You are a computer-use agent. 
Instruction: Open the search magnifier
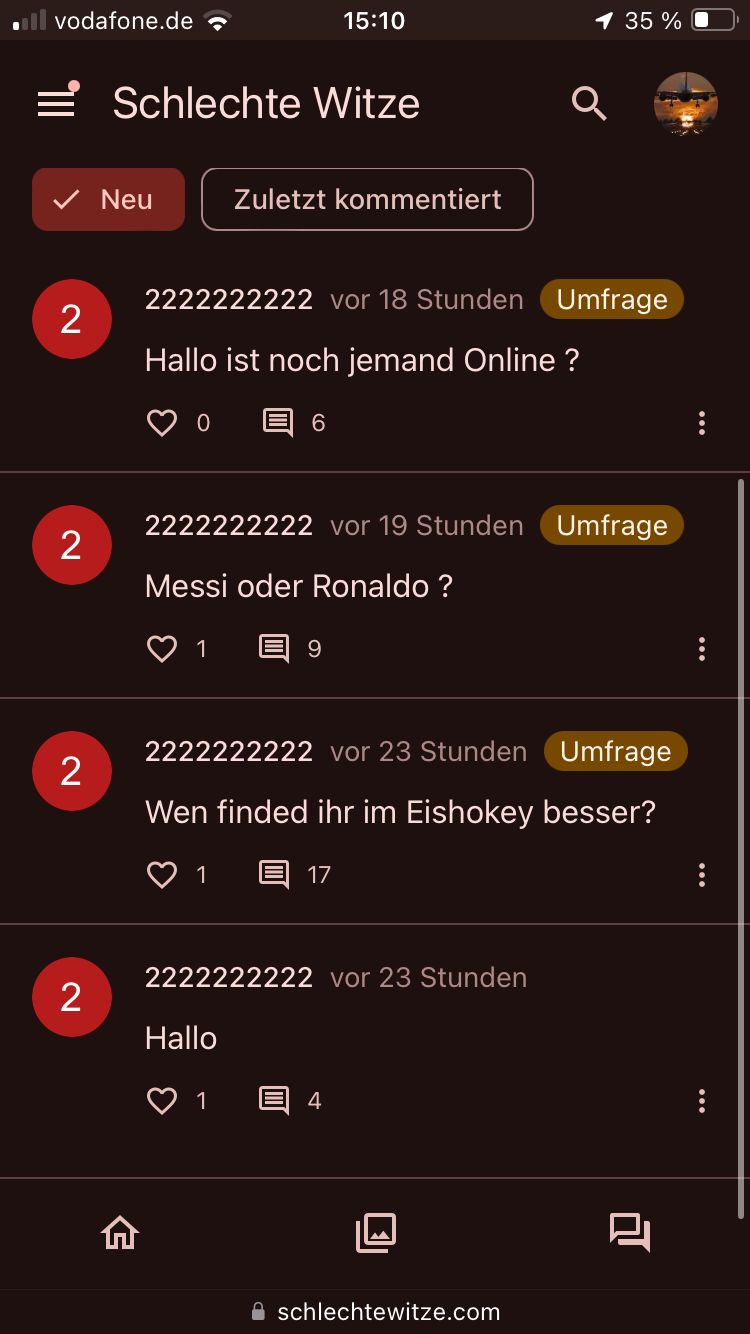coord(589,103)
